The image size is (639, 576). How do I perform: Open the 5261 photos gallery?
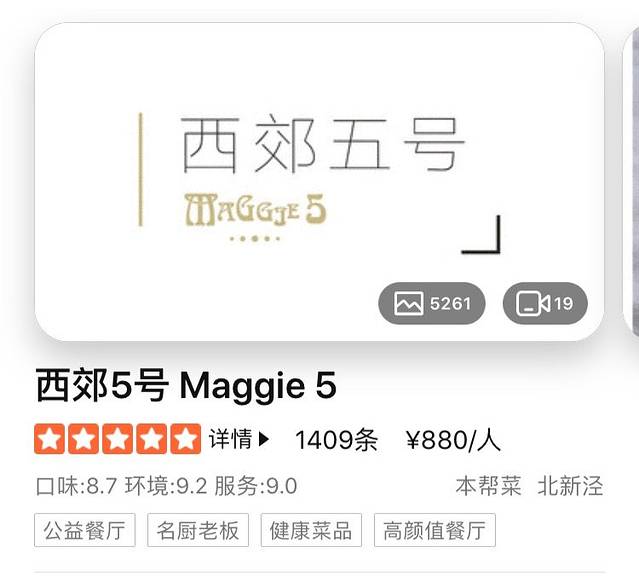pos(431,304)
